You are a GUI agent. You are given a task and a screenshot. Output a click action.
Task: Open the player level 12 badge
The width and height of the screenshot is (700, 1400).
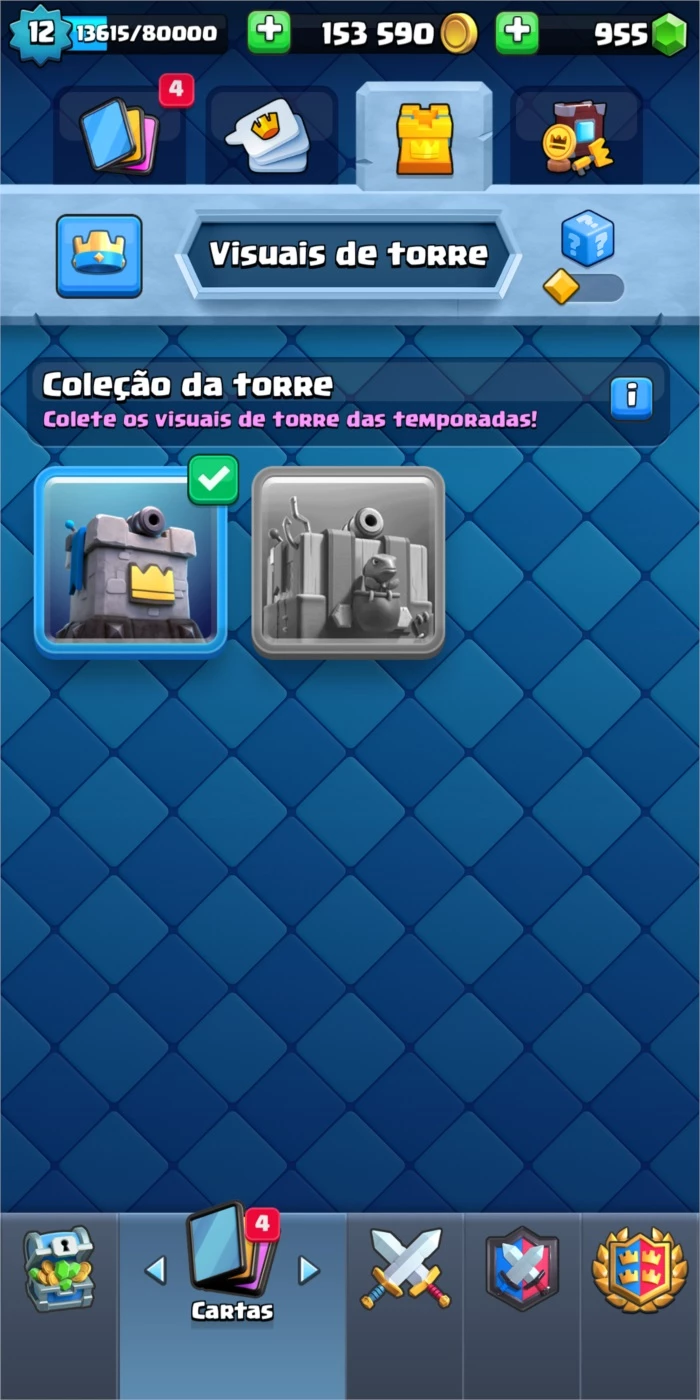pos(39,33)
